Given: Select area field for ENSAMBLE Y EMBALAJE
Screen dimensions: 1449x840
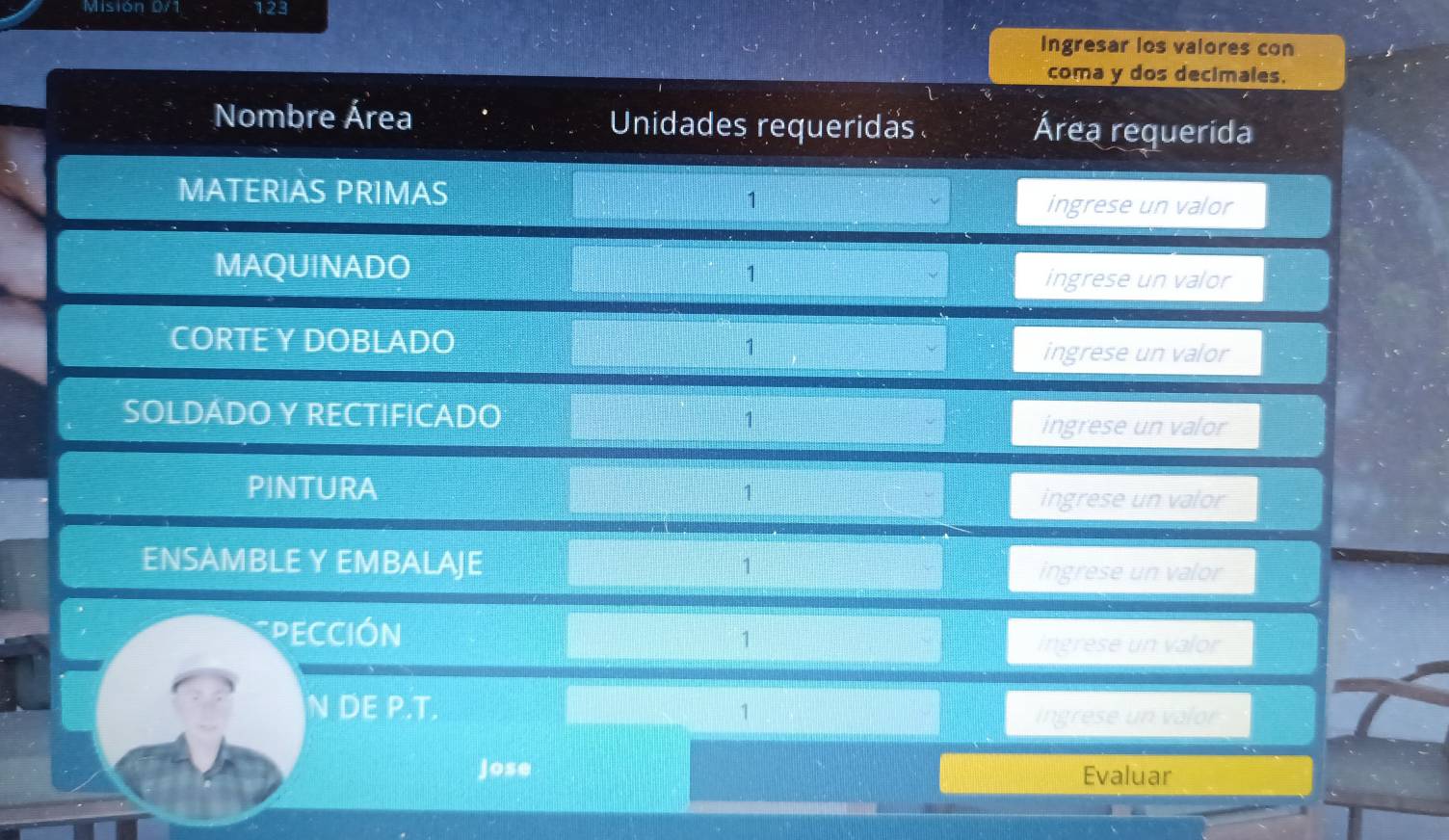Looking at the screenshot, I should 1132,571.
